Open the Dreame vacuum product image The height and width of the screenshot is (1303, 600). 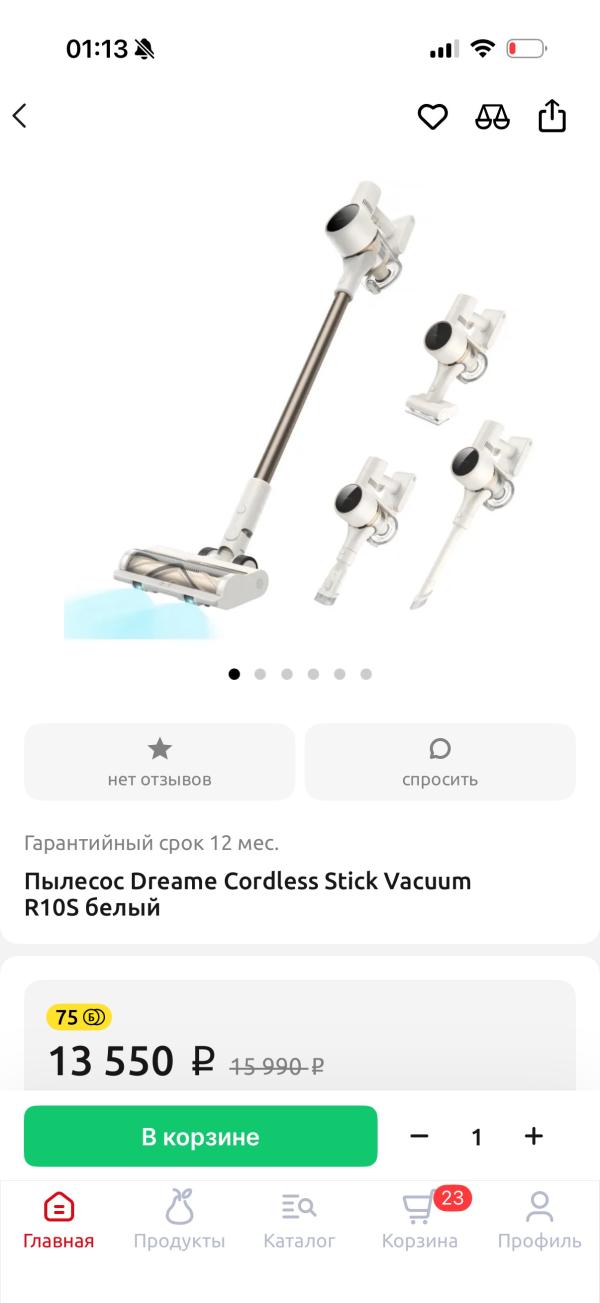pos(300,410)
